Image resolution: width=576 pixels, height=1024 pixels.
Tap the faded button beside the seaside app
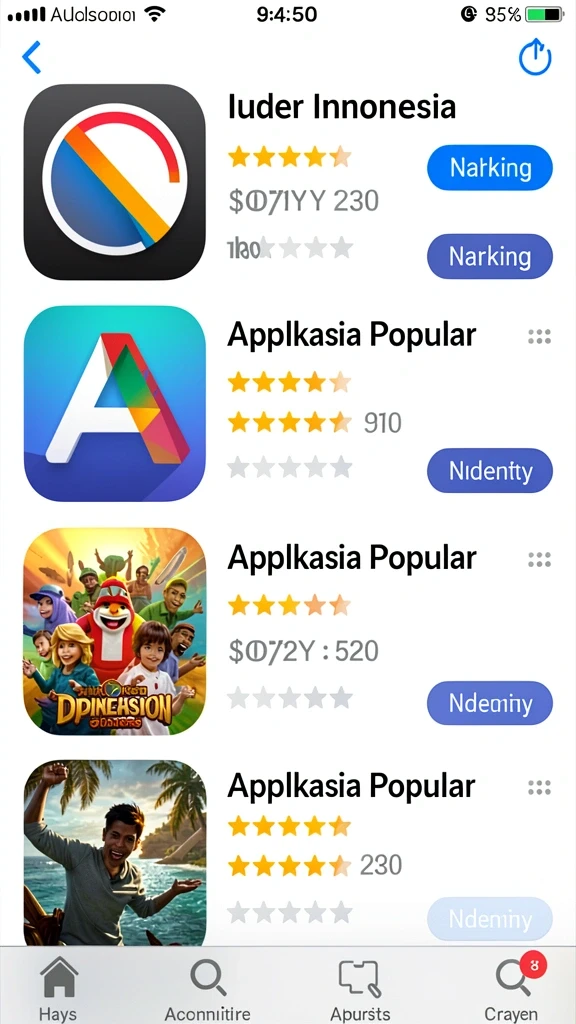pyautogui.click(x=490, y=919)
